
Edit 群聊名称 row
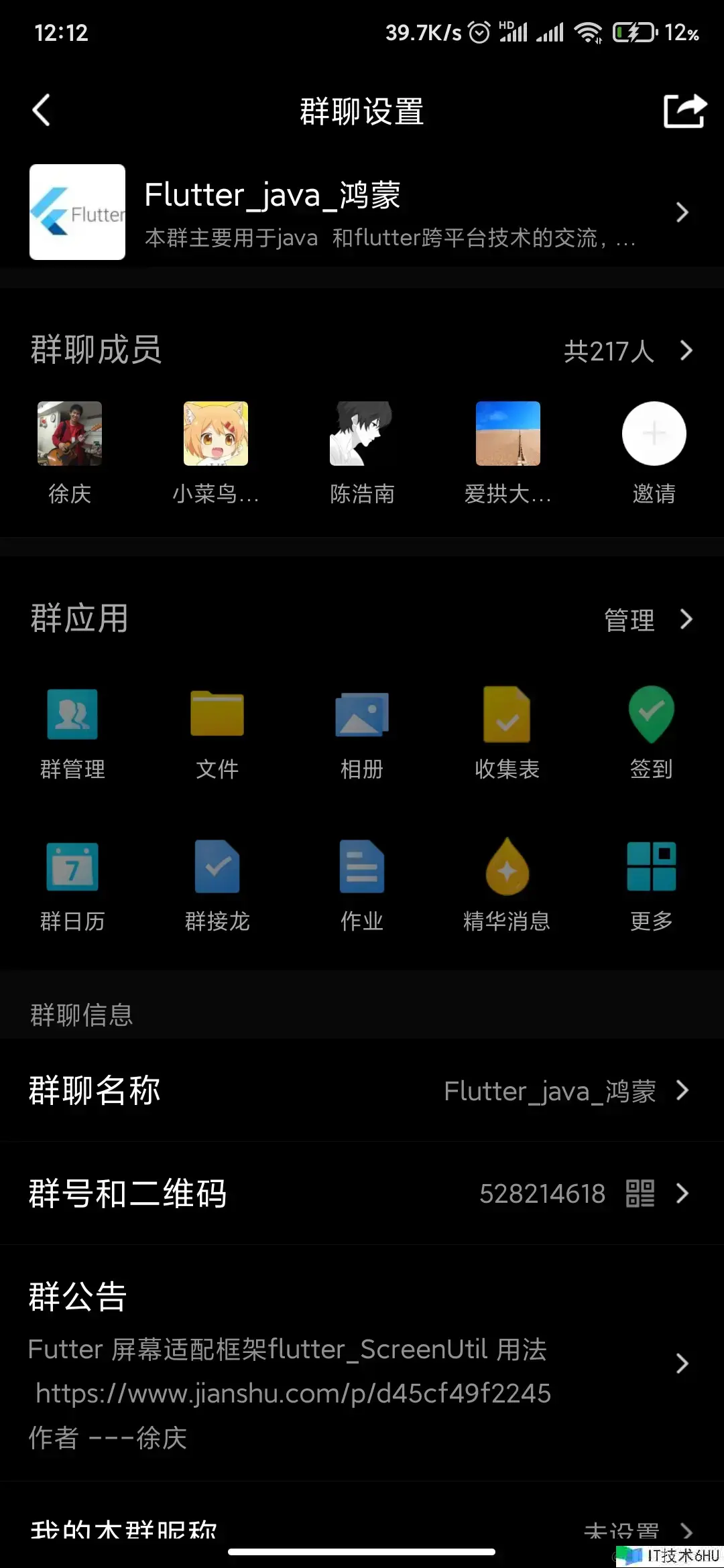[362, 1091]
